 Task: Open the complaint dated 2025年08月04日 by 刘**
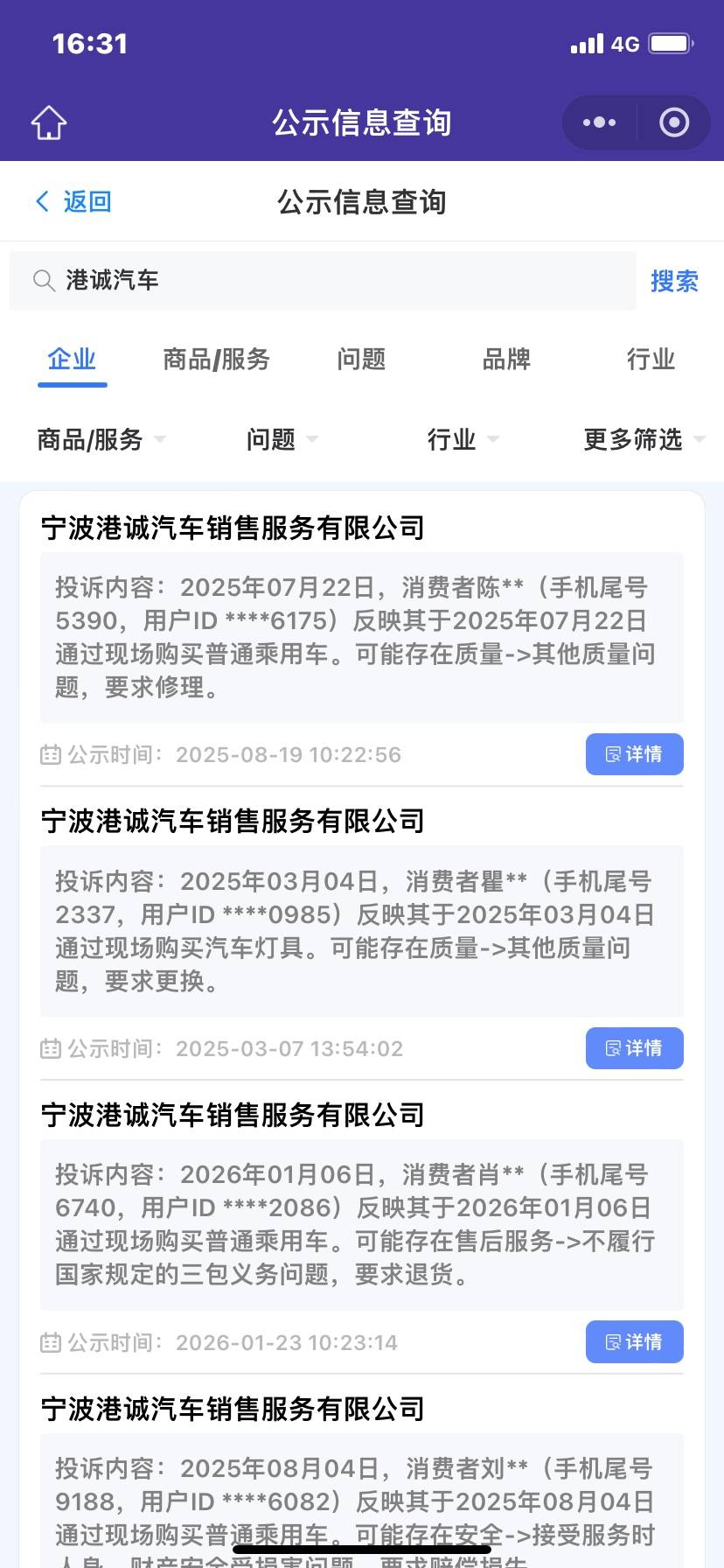354,1501
